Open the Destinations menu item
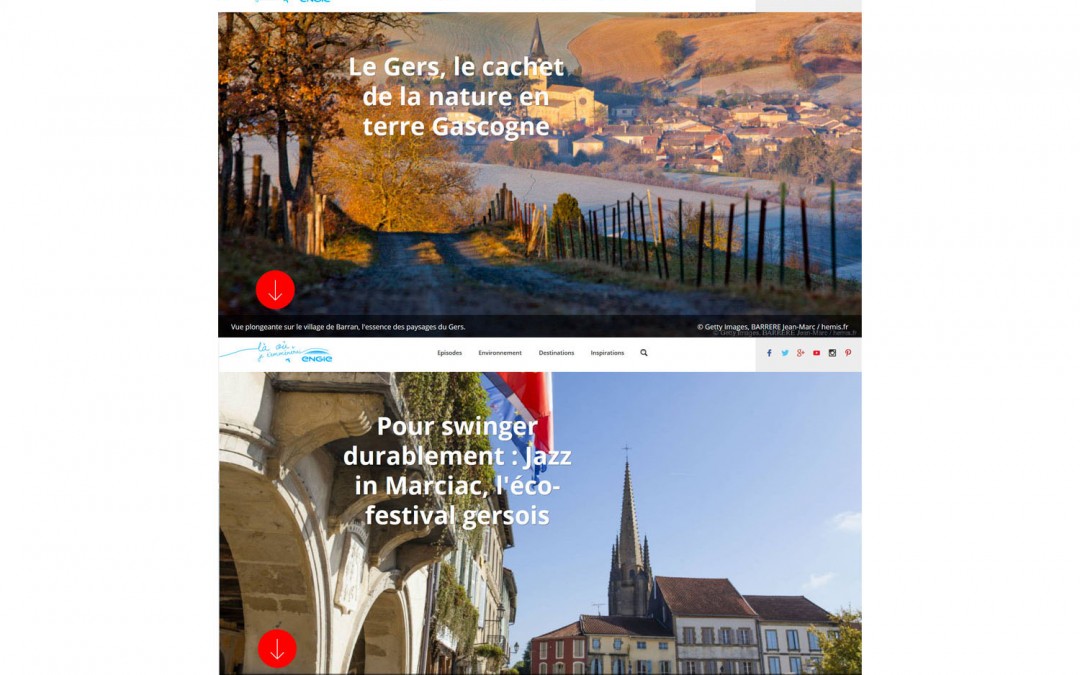This screenshot has width=1080, height=675. coord(556,353)
